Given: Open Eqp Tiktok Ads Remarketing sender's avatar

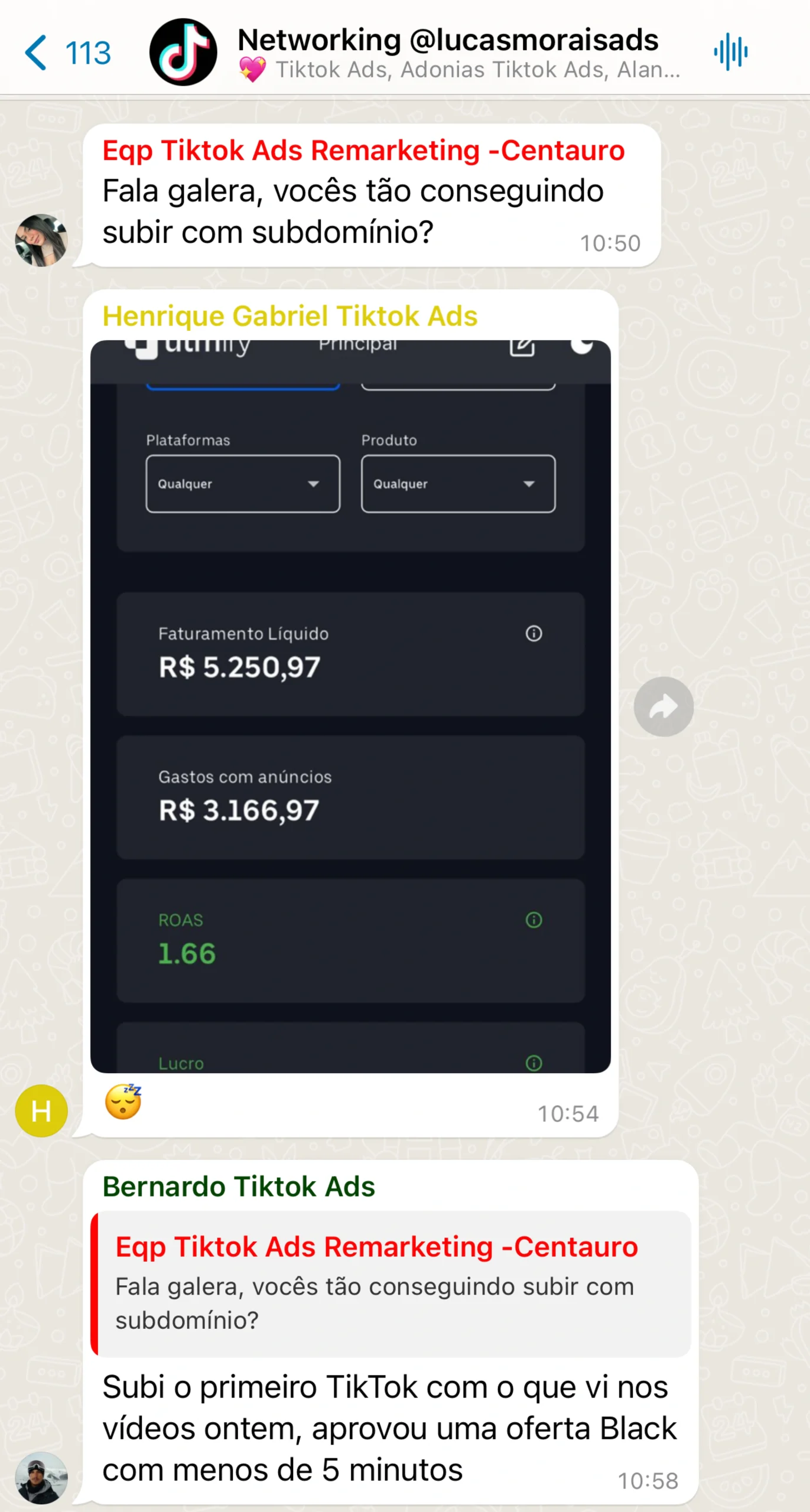Looking at the screenshot, I should 41,240.
